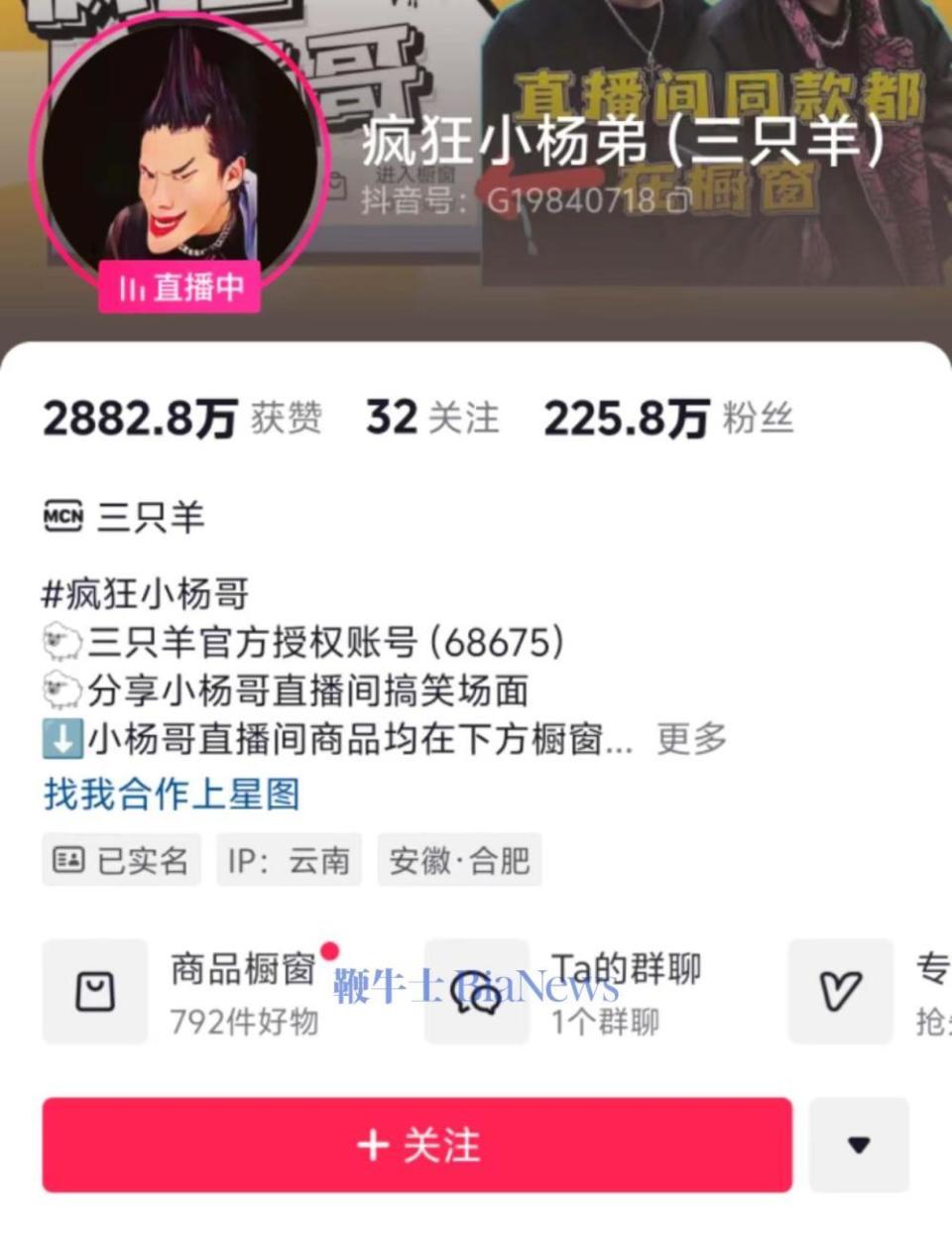Expand the dropdown arrow beside 关注

click(x=859, y=1145)
